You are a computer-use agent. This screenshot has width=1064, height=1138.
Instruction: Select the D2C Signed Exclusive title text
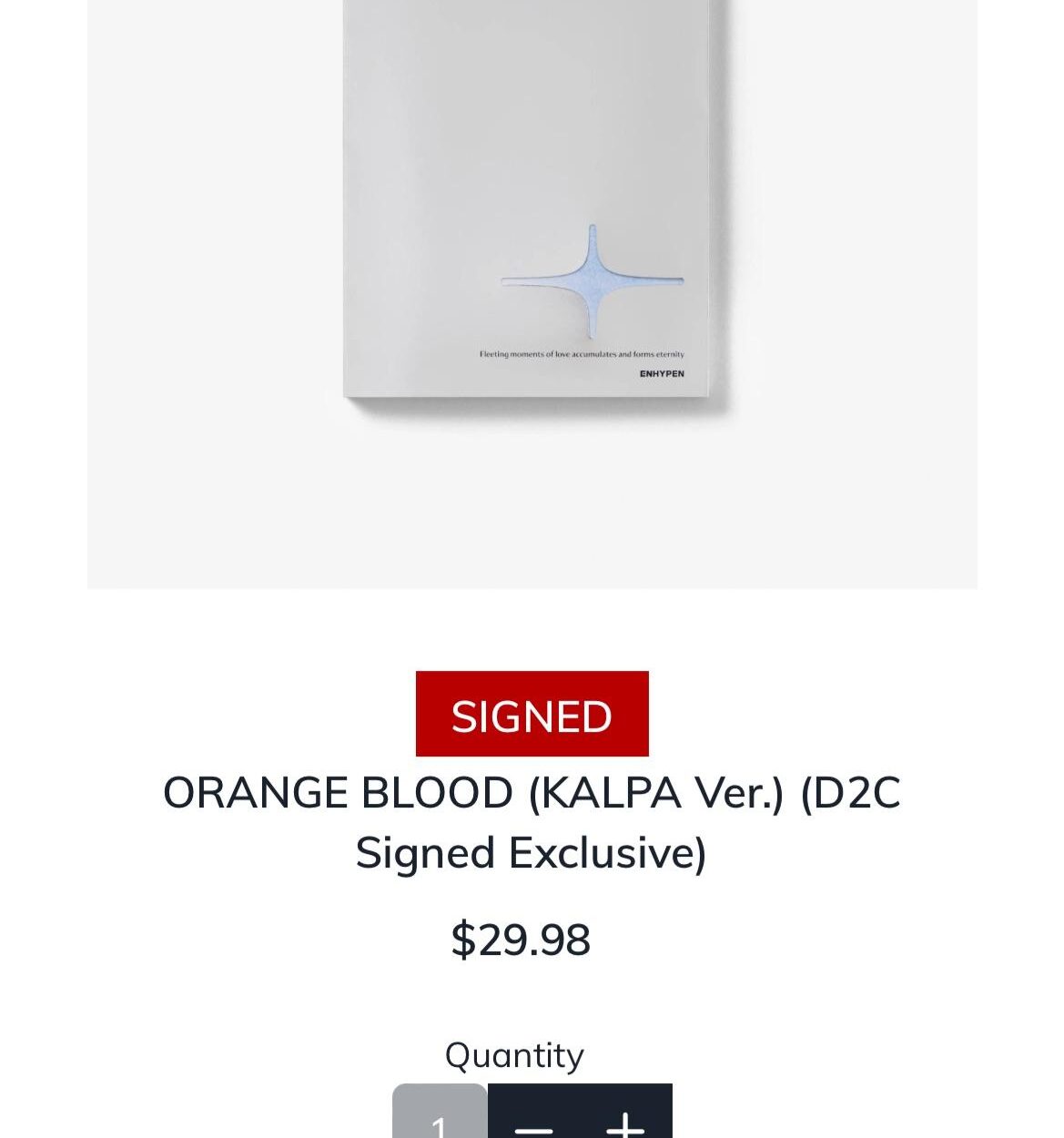tap(532, 851)
